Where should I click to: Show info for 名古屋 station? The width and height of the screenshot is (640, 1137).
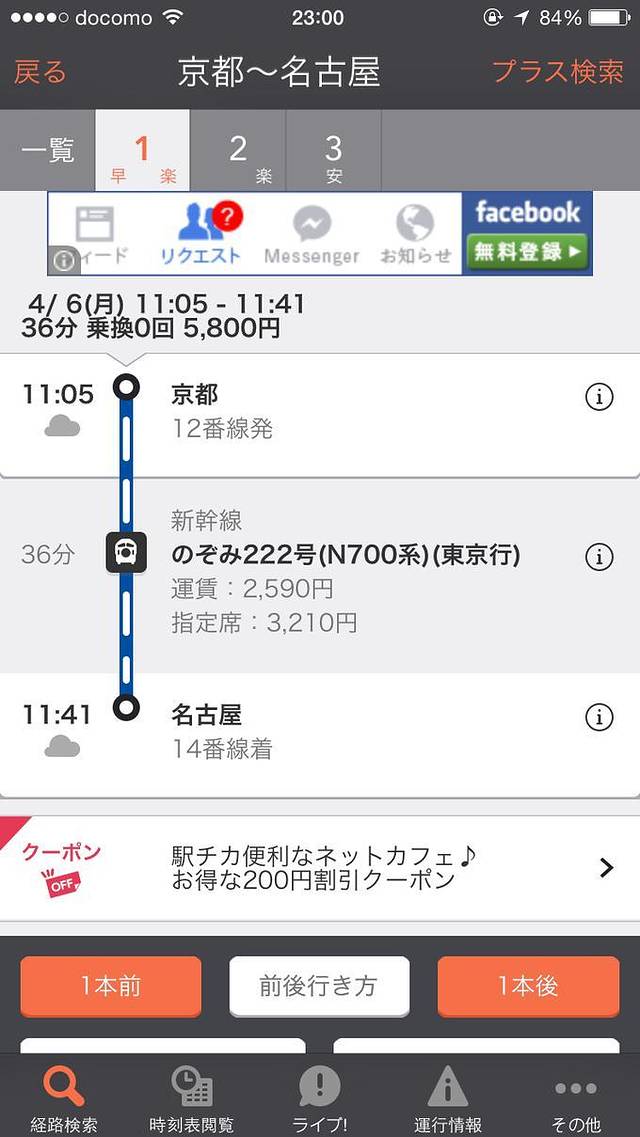point(598,717)
